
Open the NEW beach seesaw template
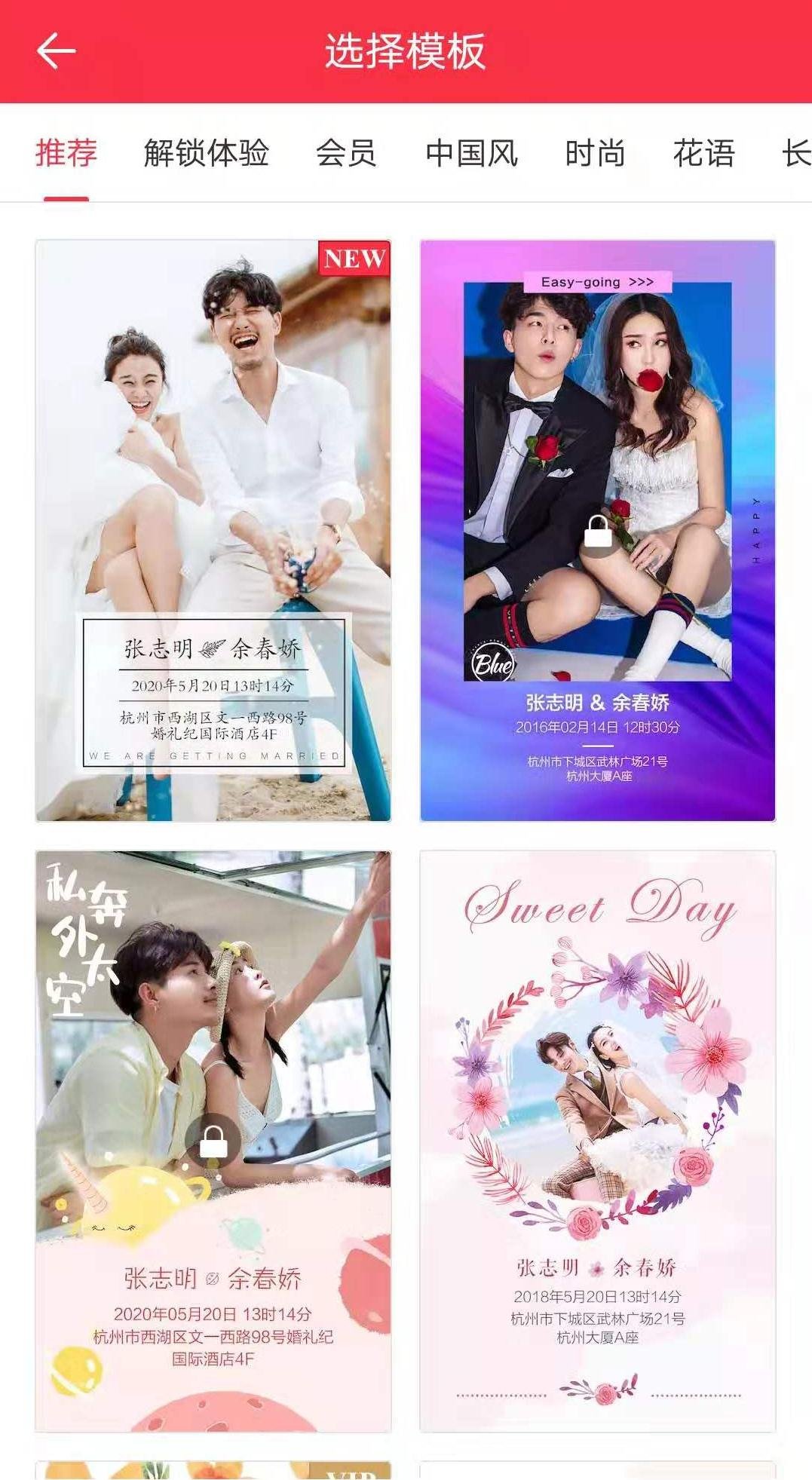coord(213,530)
